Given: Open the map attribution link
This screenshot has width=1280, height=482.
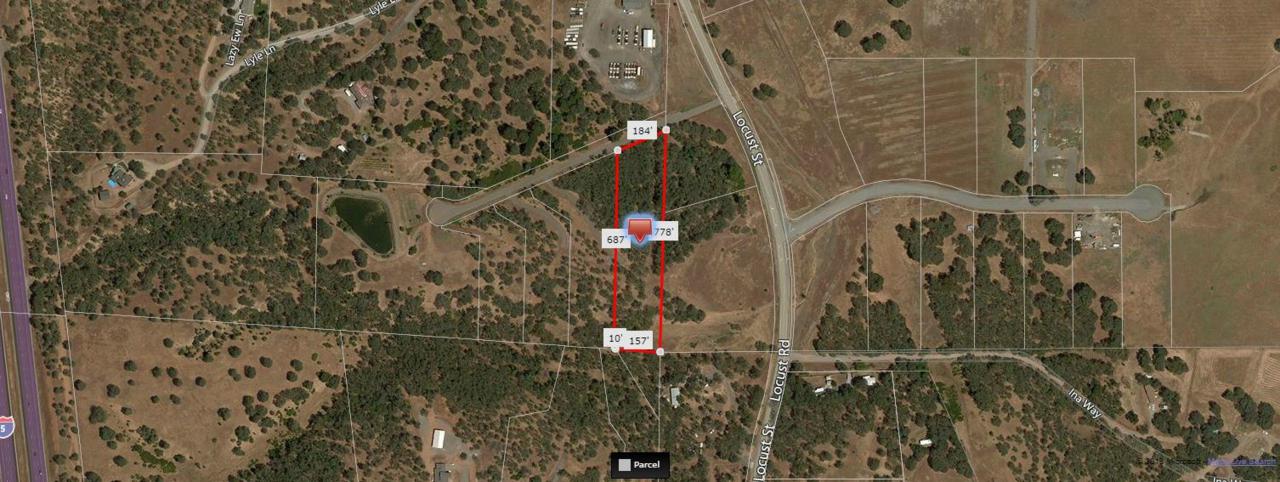Looking at the screenshot, I should (1239, 462).
